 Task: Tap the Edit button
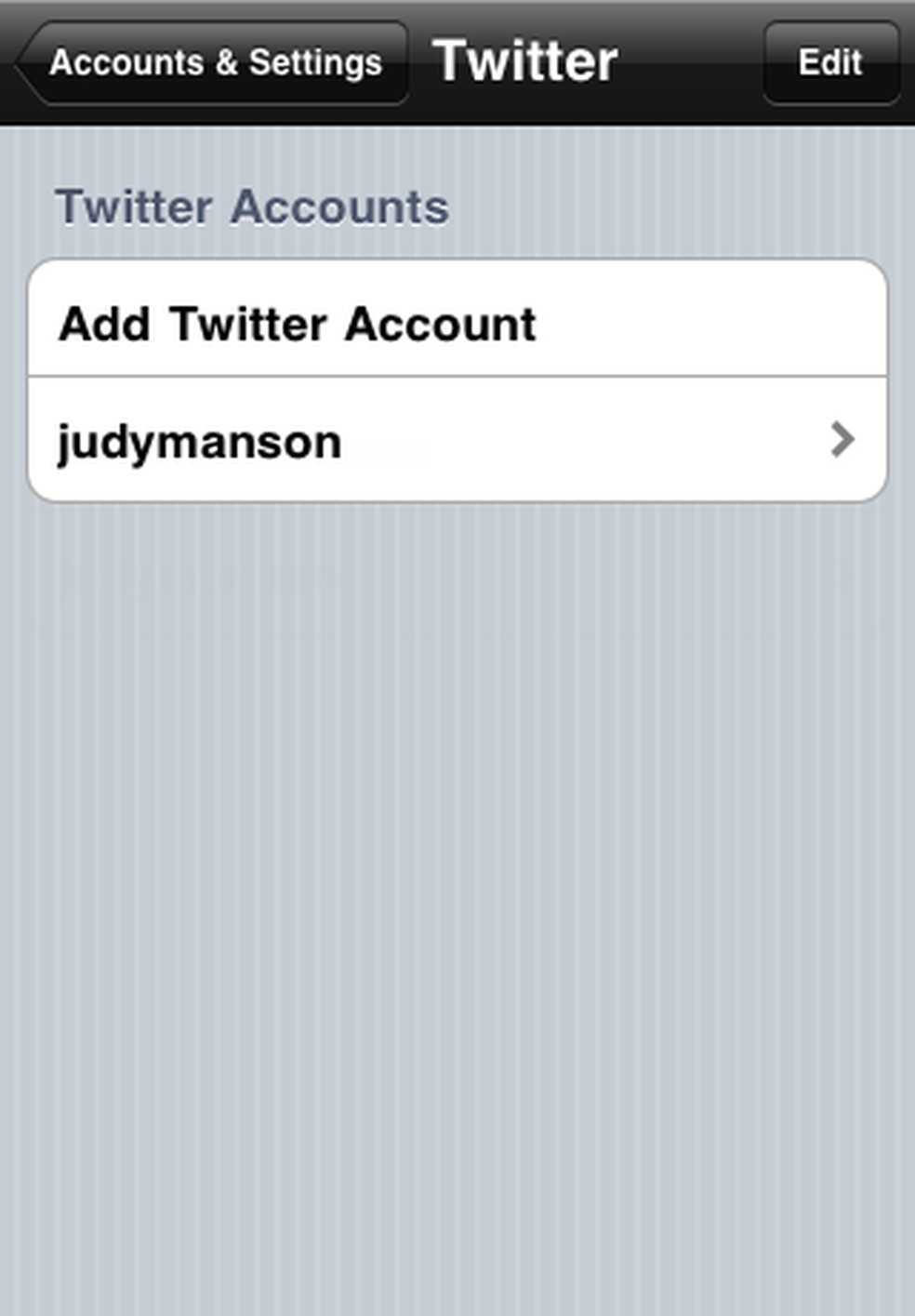829,63
